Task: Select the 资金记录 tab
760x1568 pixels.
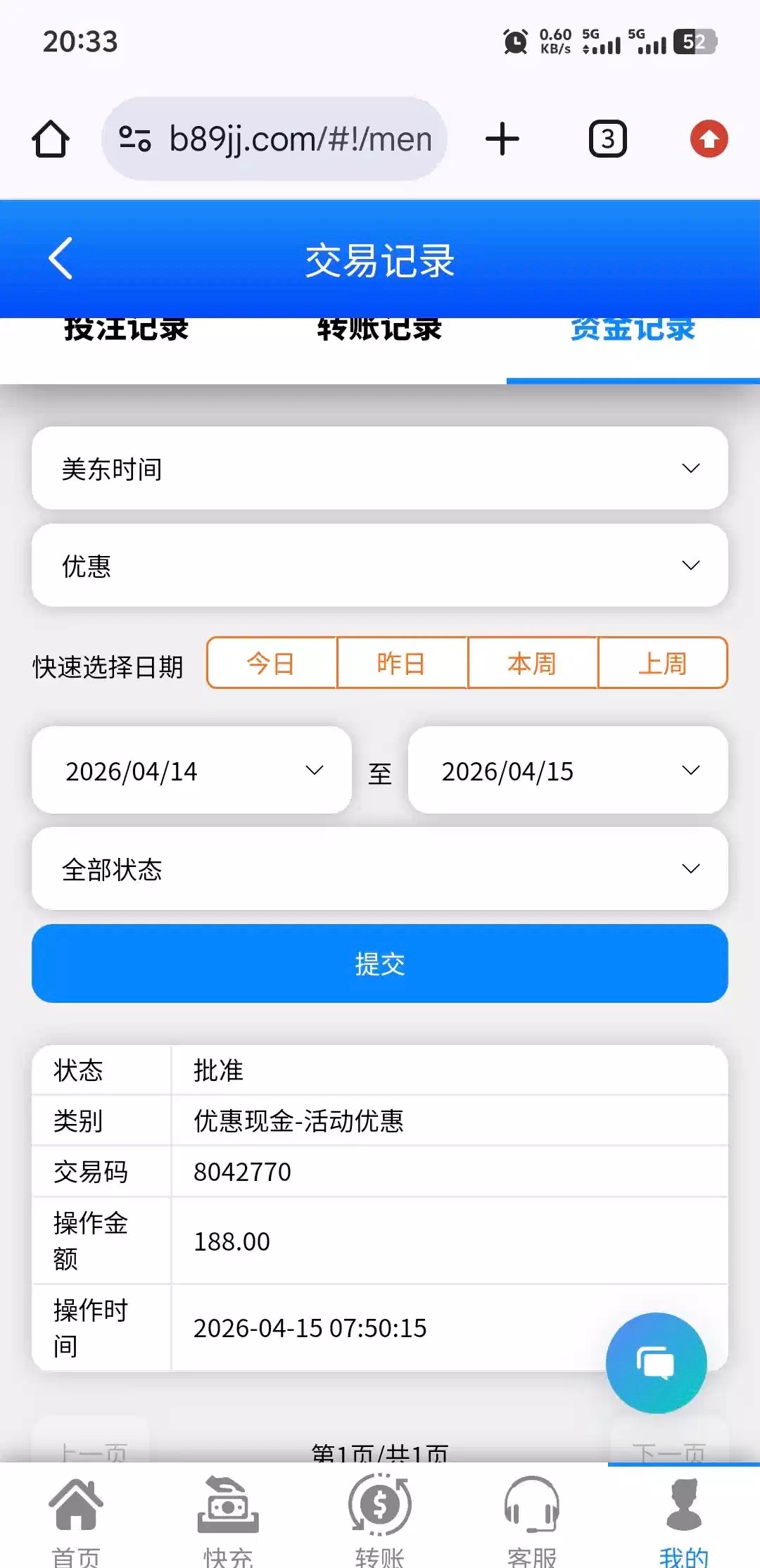Action: [633, 331]
